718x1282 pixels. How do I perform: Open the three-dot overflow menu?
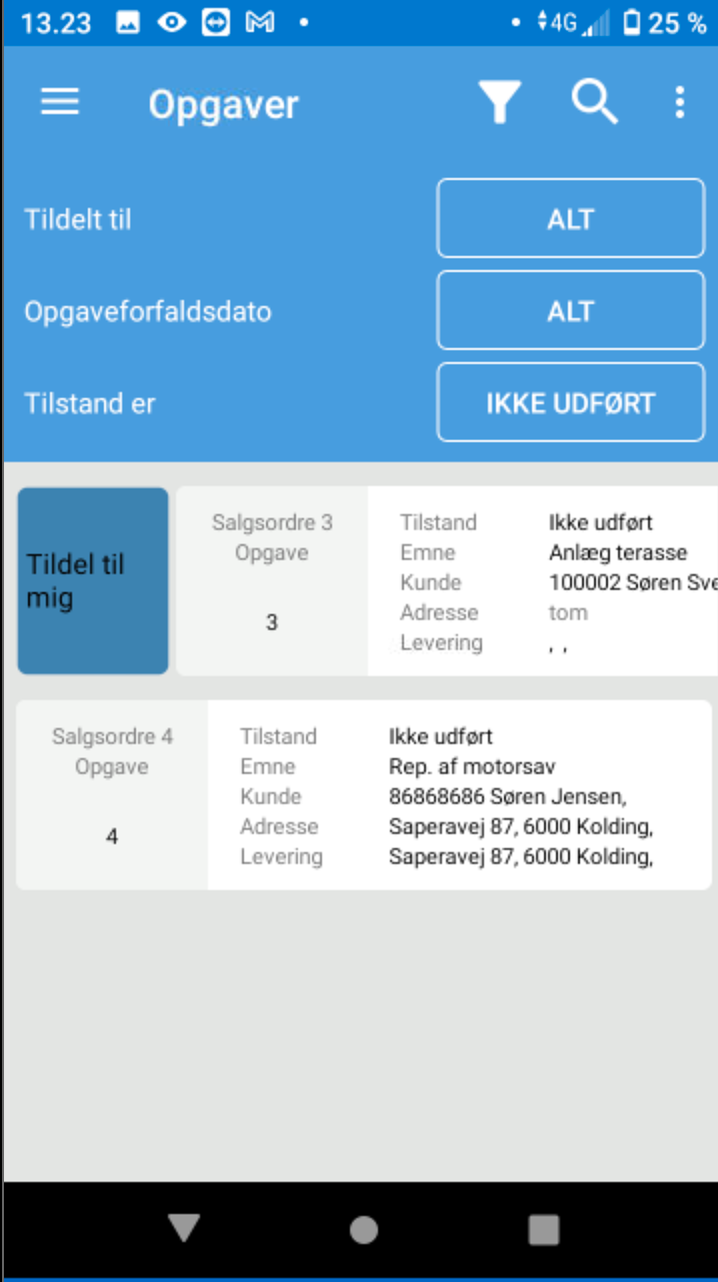(x=680, y=102)
